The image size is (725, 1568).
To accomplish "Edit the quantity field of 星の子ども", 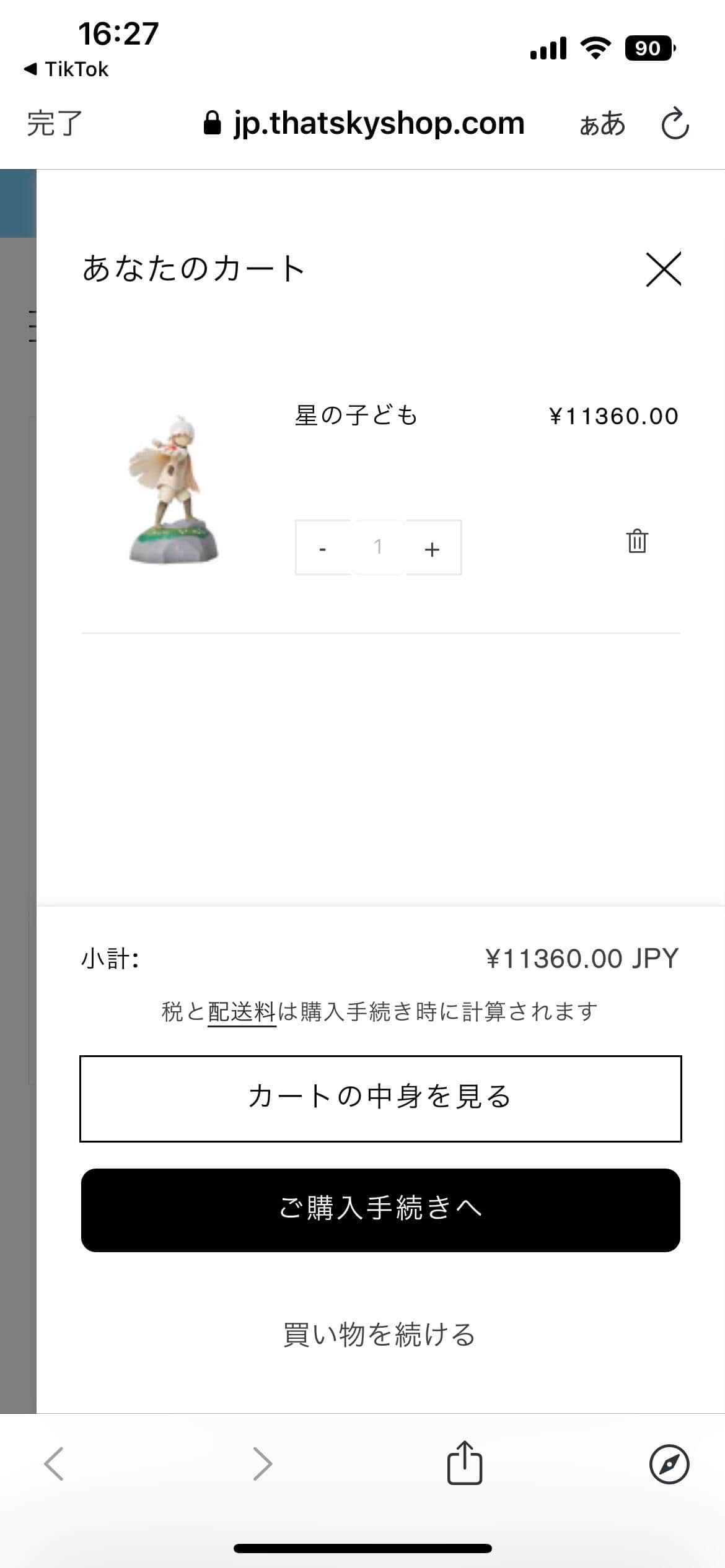I will coord(378,547).
